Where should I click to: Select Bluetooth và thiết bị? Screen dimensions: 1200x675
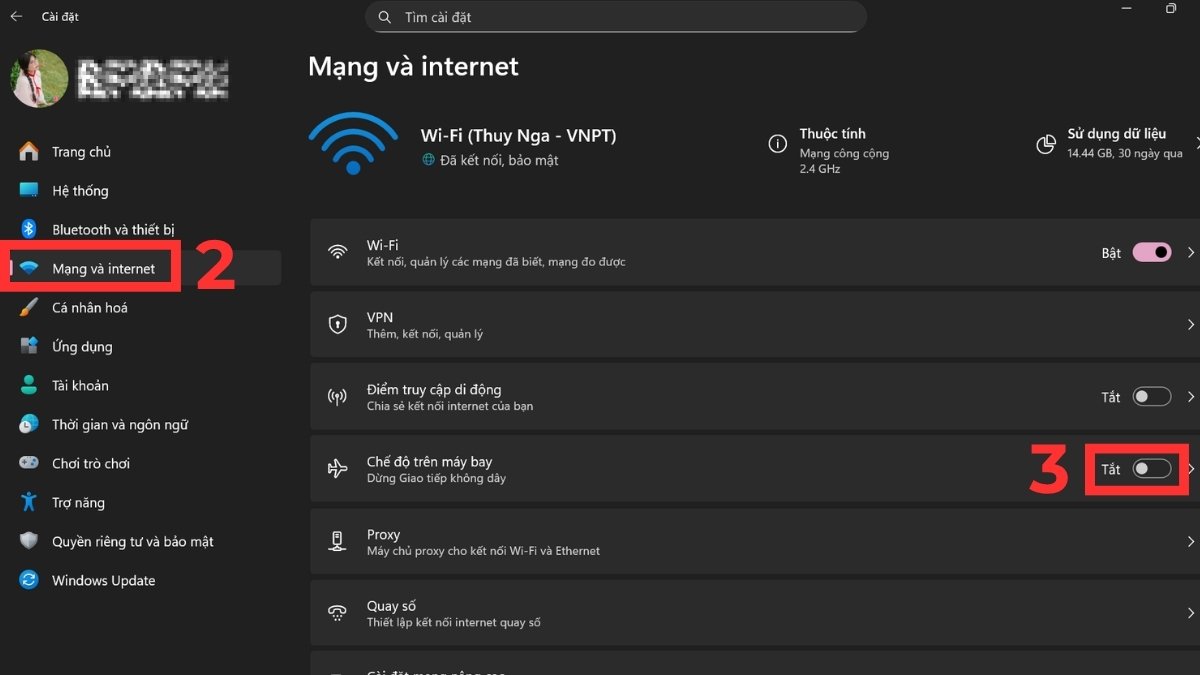pos(113,230)
